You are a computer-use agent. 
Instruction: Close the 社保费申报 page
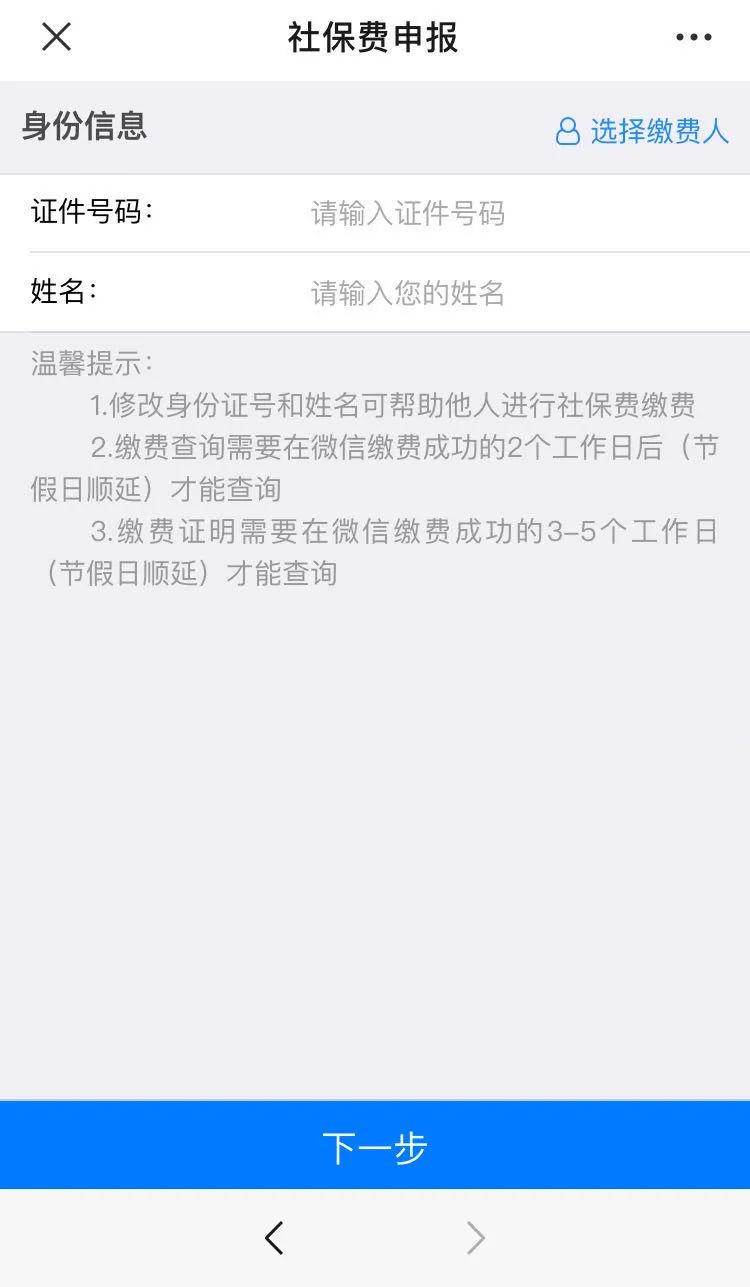pos(56,37)
